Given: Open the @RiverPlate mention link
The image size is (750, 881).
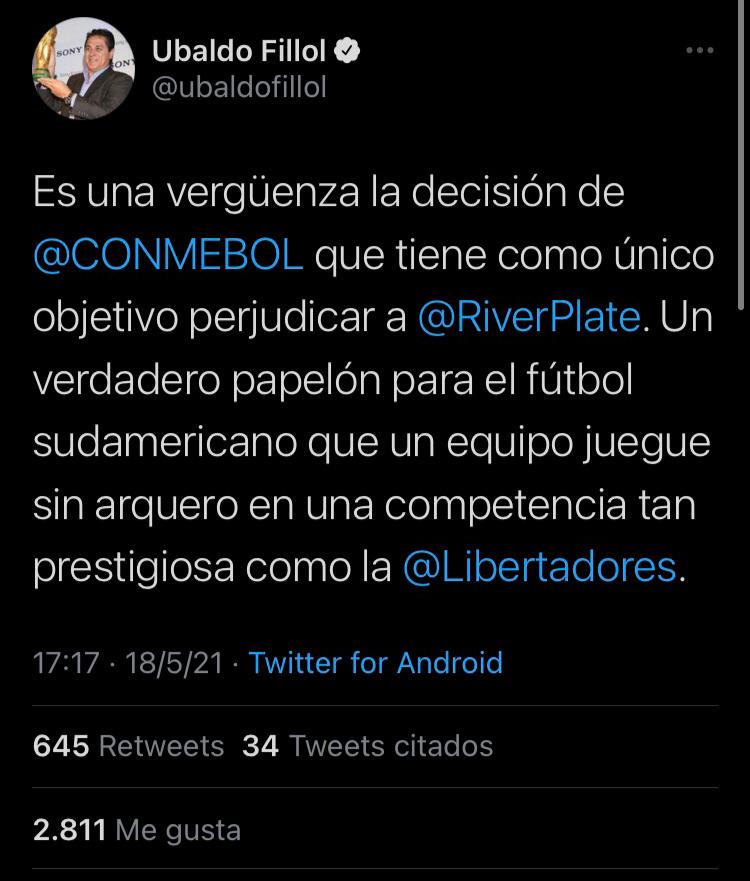Looking at the screenshot, I should pos(529,317).
